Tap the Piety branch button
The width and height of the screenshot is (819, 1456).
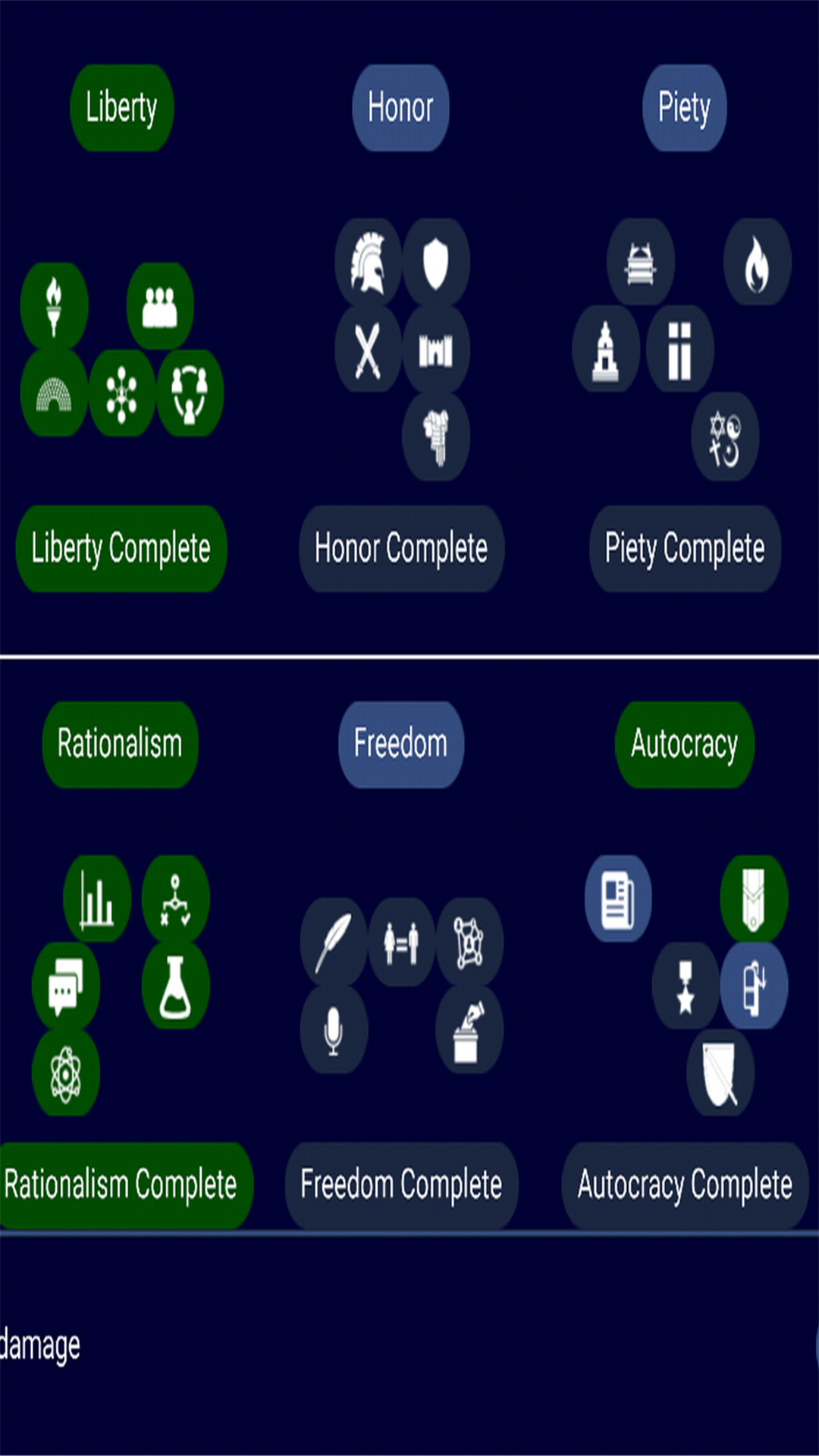(x=684, y=108)
